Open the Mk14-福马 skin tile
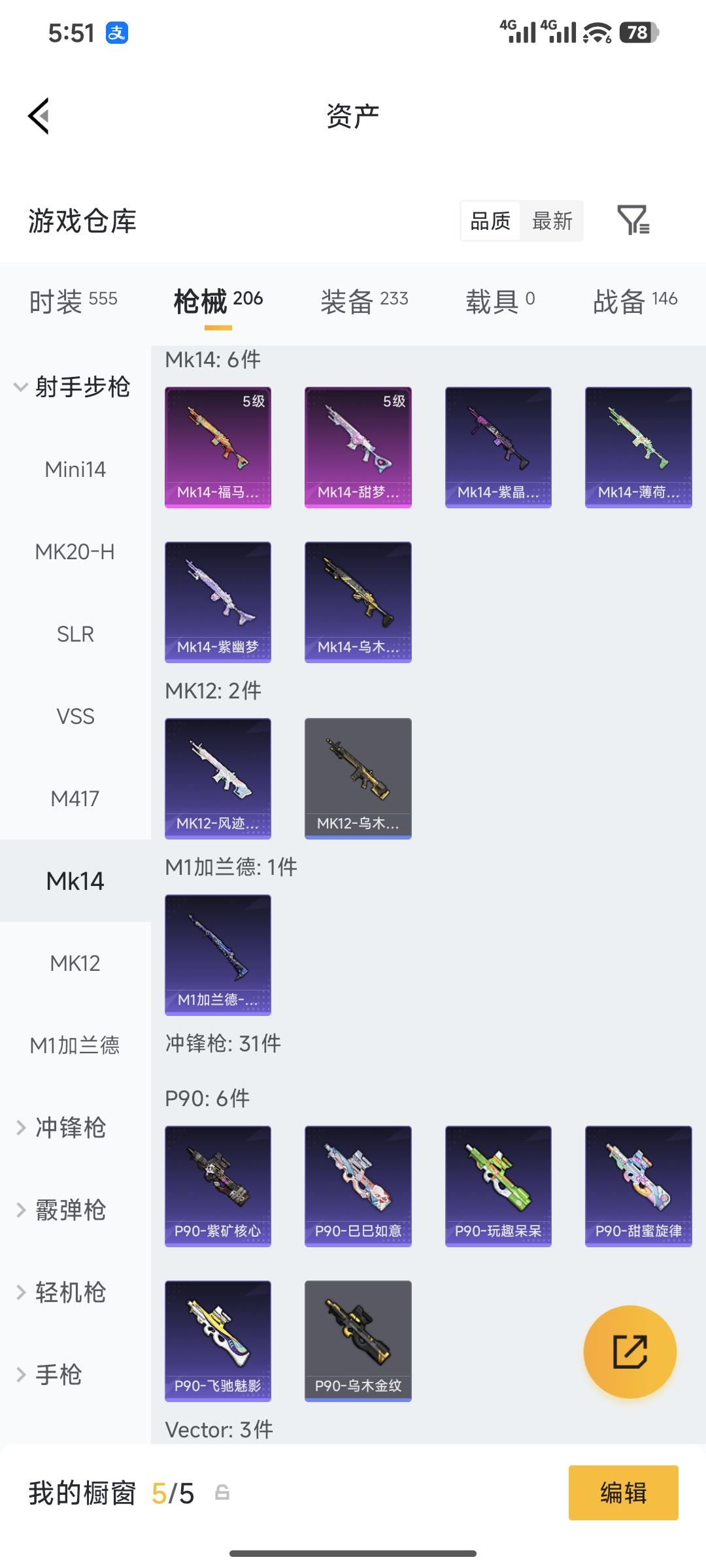The width and height of the screenshot is (706, 1568). 218,448
